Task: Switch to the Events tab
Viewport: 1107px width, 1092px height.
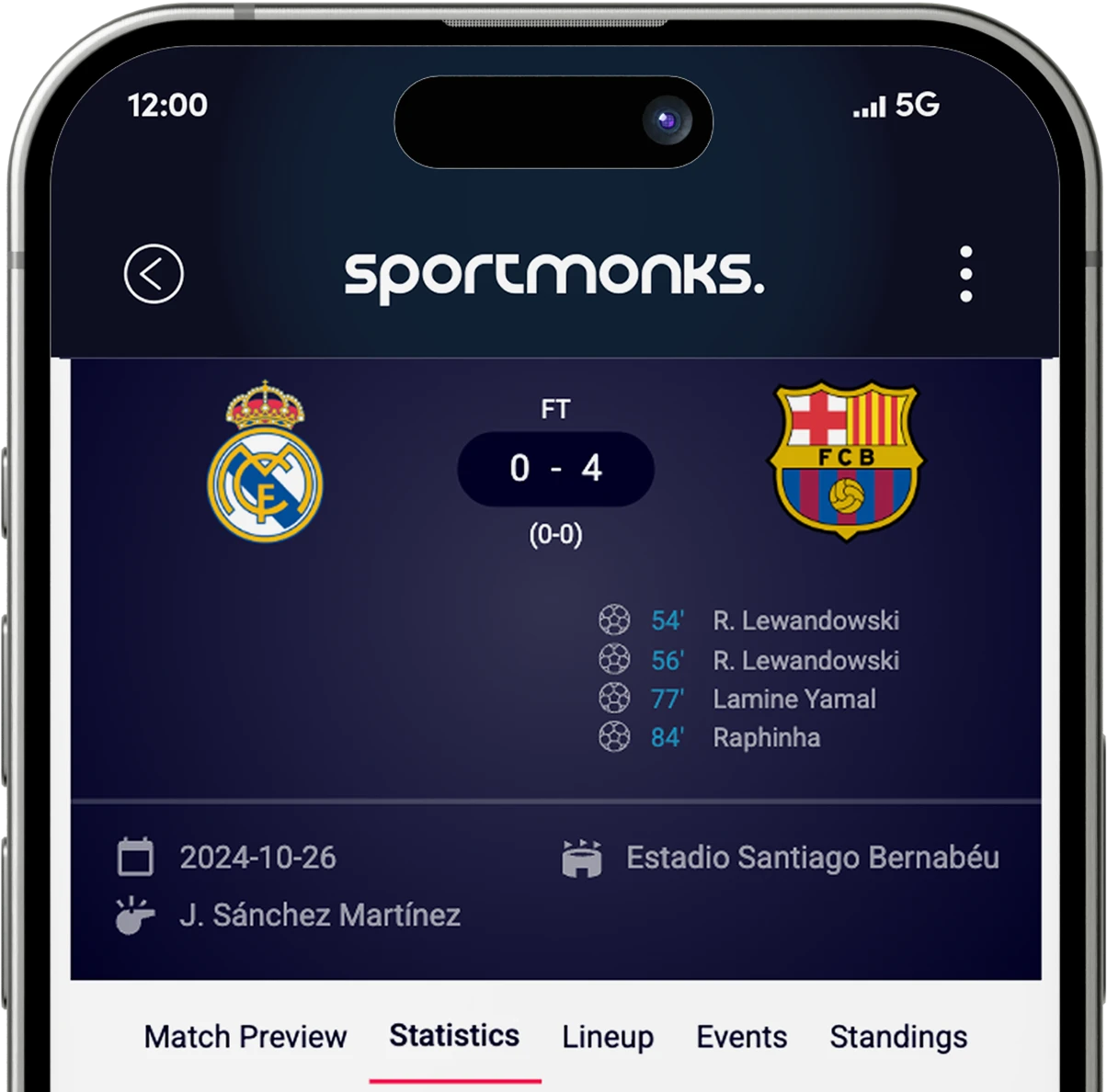Action: tap(741, 1037)
